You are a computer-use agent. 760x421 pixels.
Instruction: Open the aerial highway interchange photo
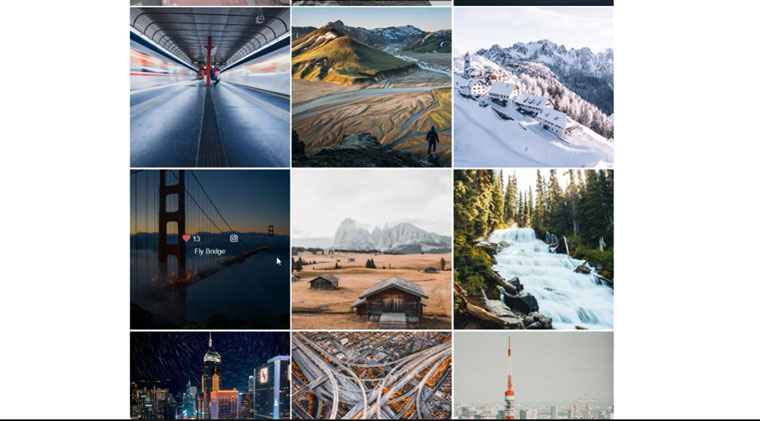371,376
